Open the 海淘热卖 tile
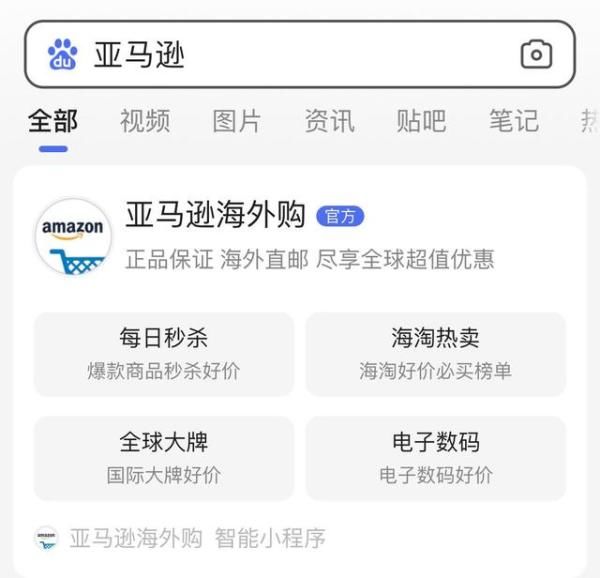600x578 pixels. click(x=436, y=354)
